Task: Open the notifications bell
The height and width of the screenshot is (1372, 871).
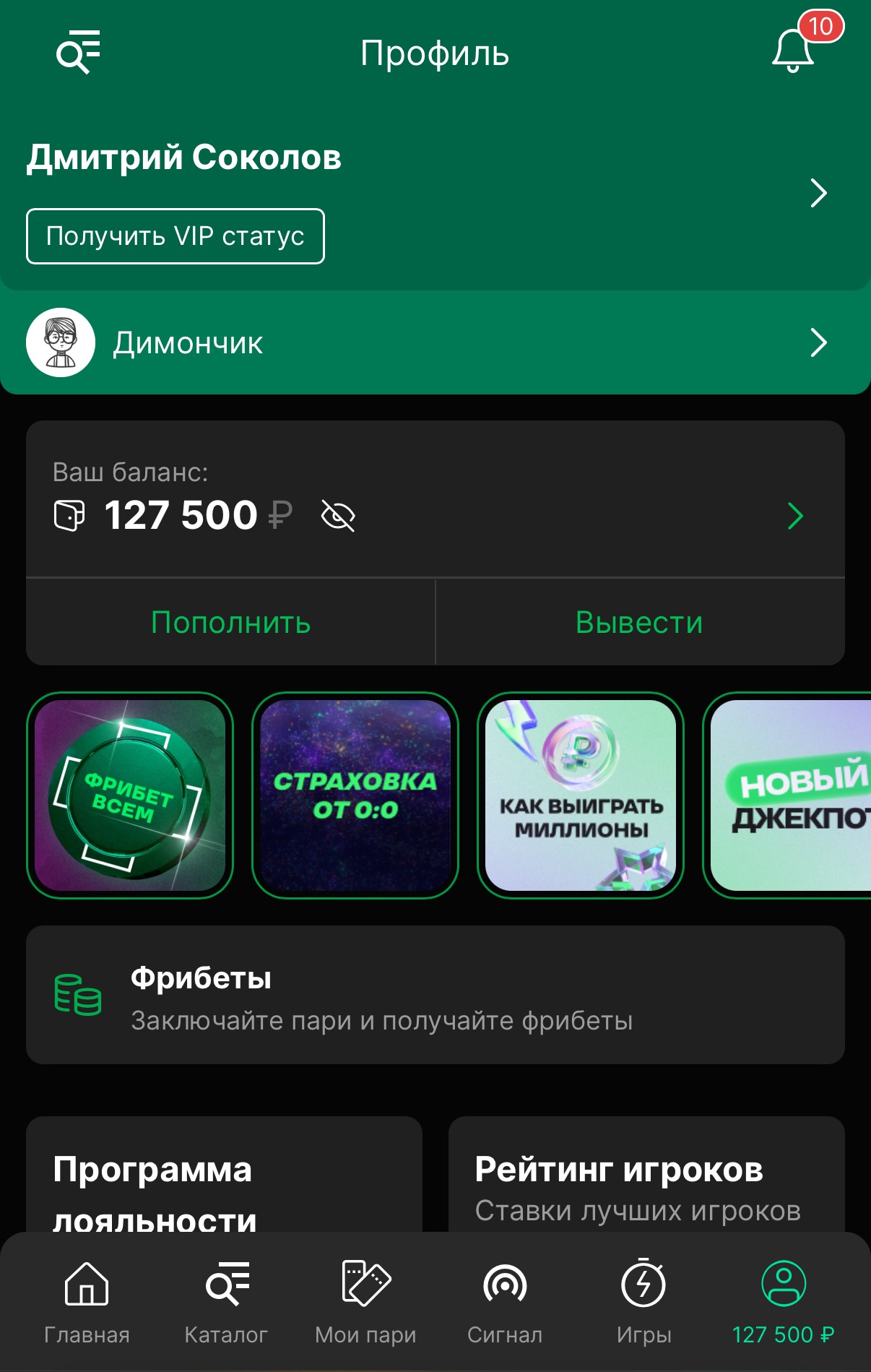Action: (x=793, y=51)
